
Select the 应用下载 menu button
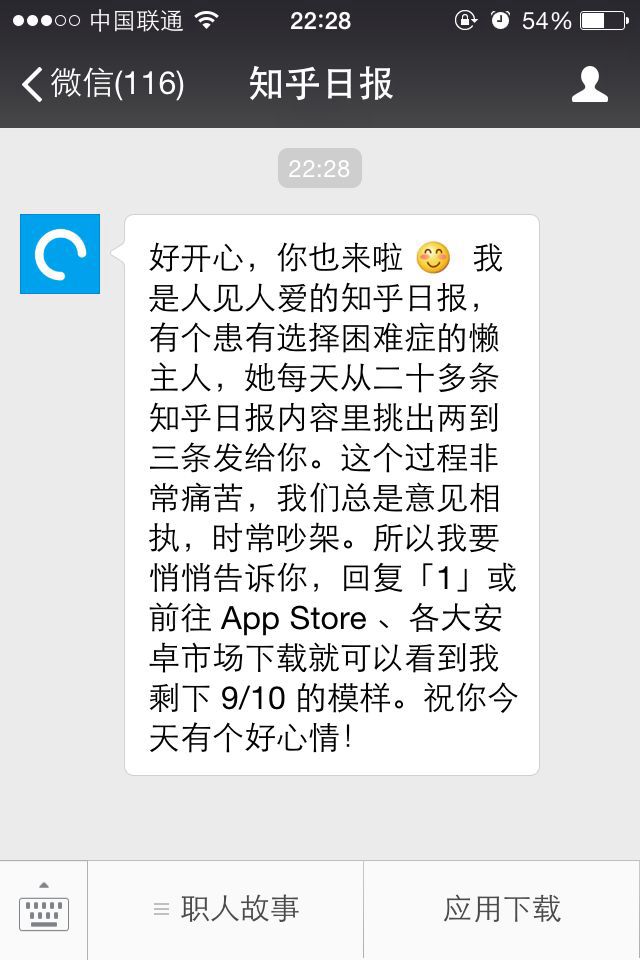click(x=502, y=909)
